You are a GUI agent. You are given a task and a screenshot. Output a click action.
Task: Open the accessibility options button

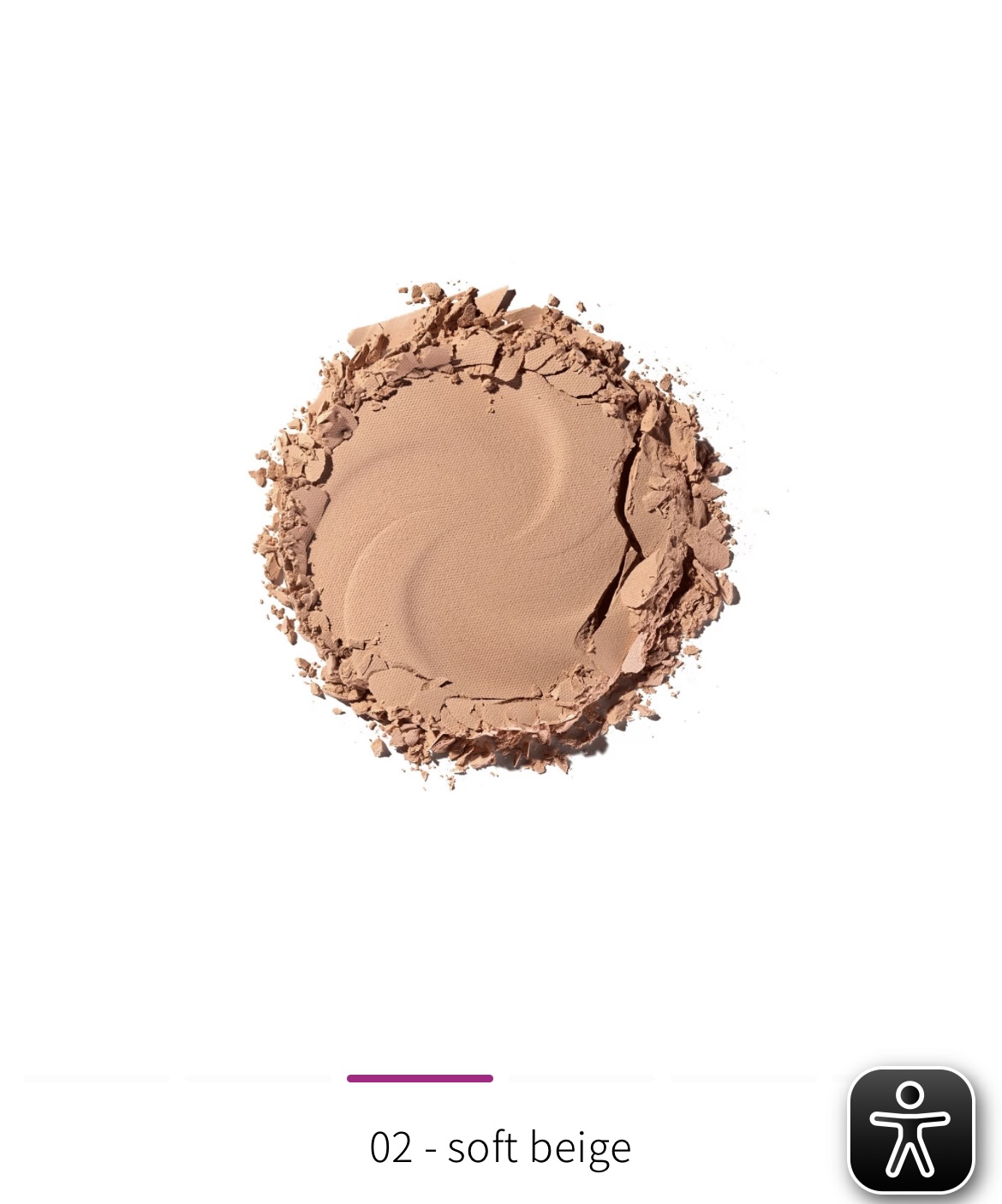910,1130
